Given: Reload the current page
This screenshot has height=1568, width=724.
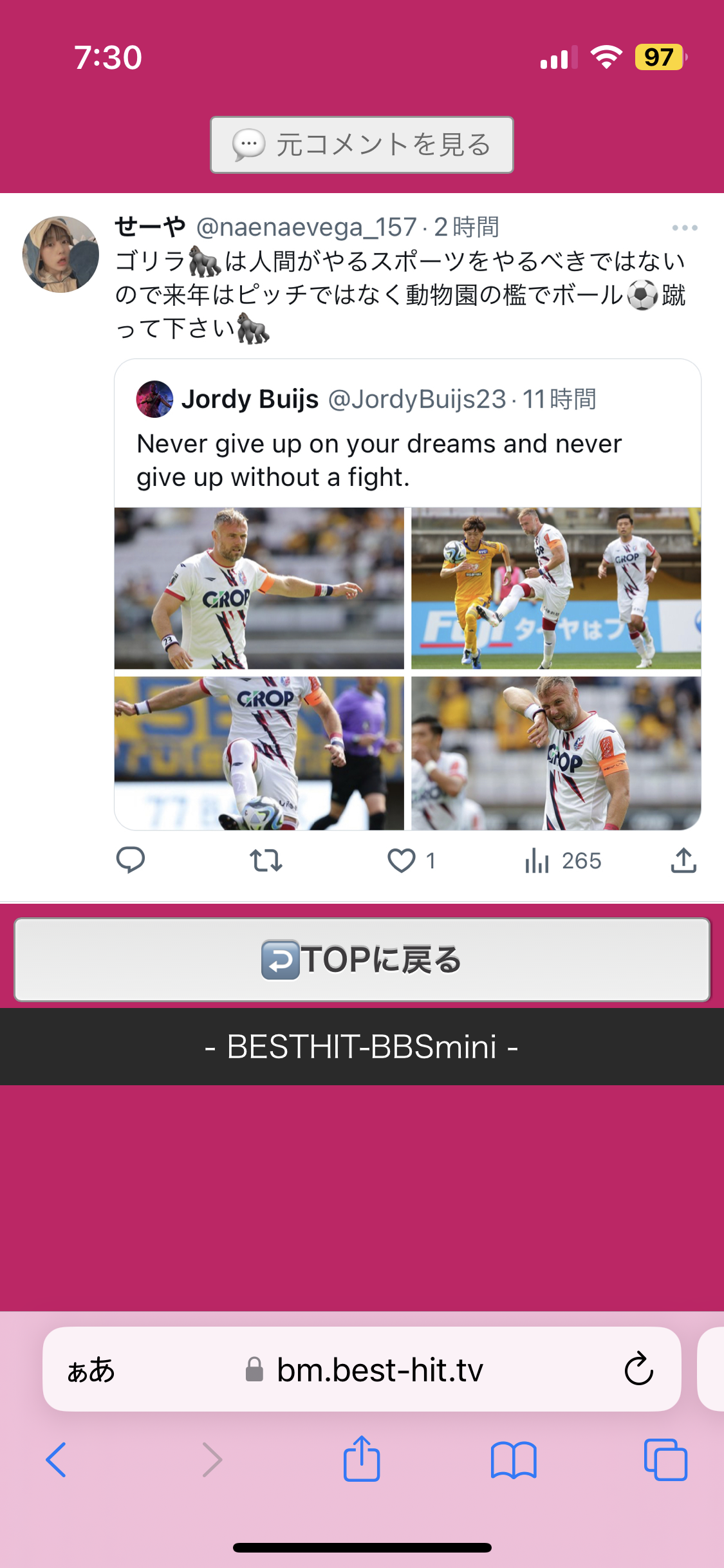Looking at the screenshot, I should [638, 1369].
